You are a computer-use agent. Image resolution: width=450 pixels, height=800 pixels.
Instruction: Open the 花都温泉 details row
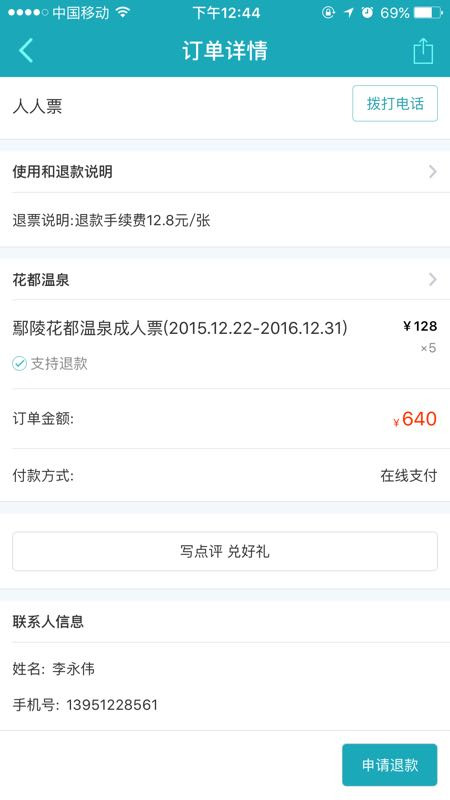(225, 280)
